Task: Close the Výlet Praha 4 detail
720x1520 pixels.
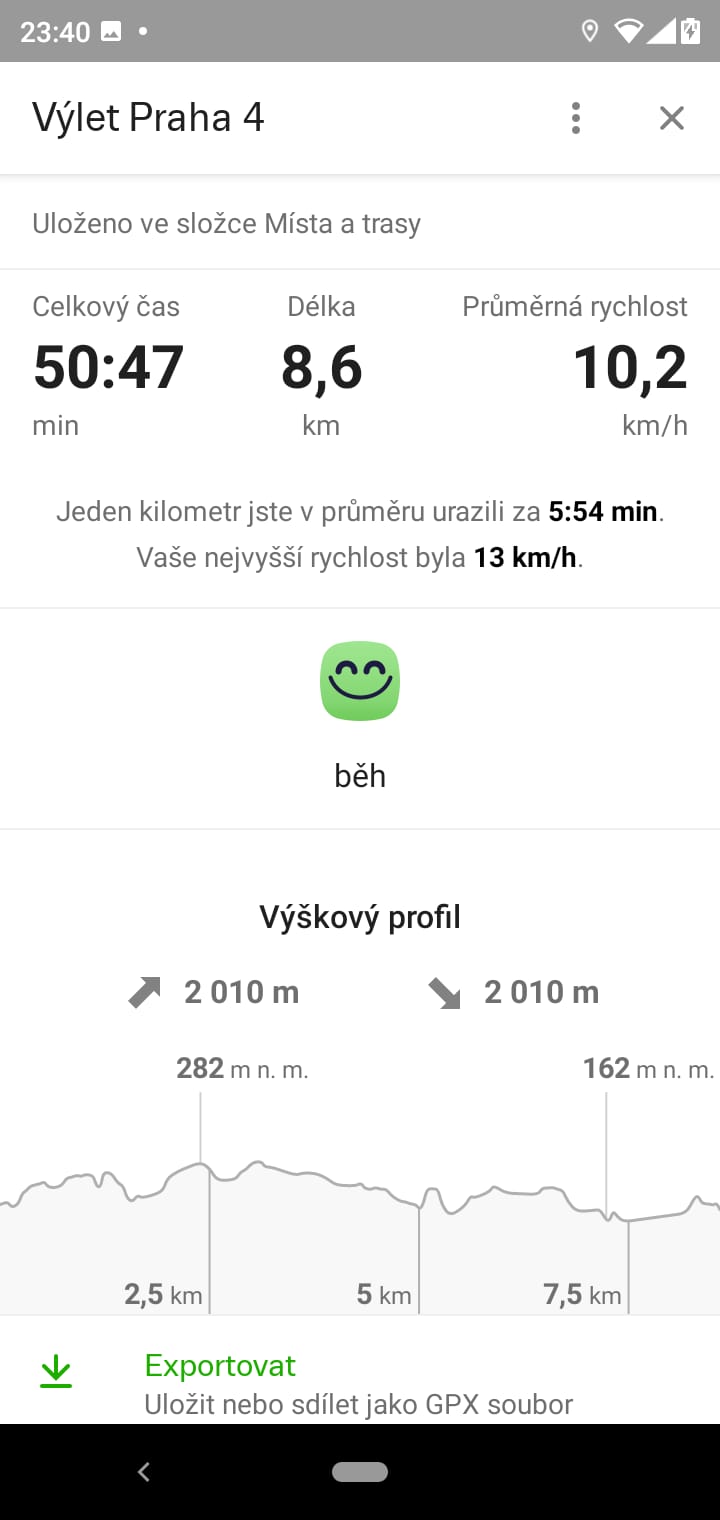Action: [x=672, y=118]
